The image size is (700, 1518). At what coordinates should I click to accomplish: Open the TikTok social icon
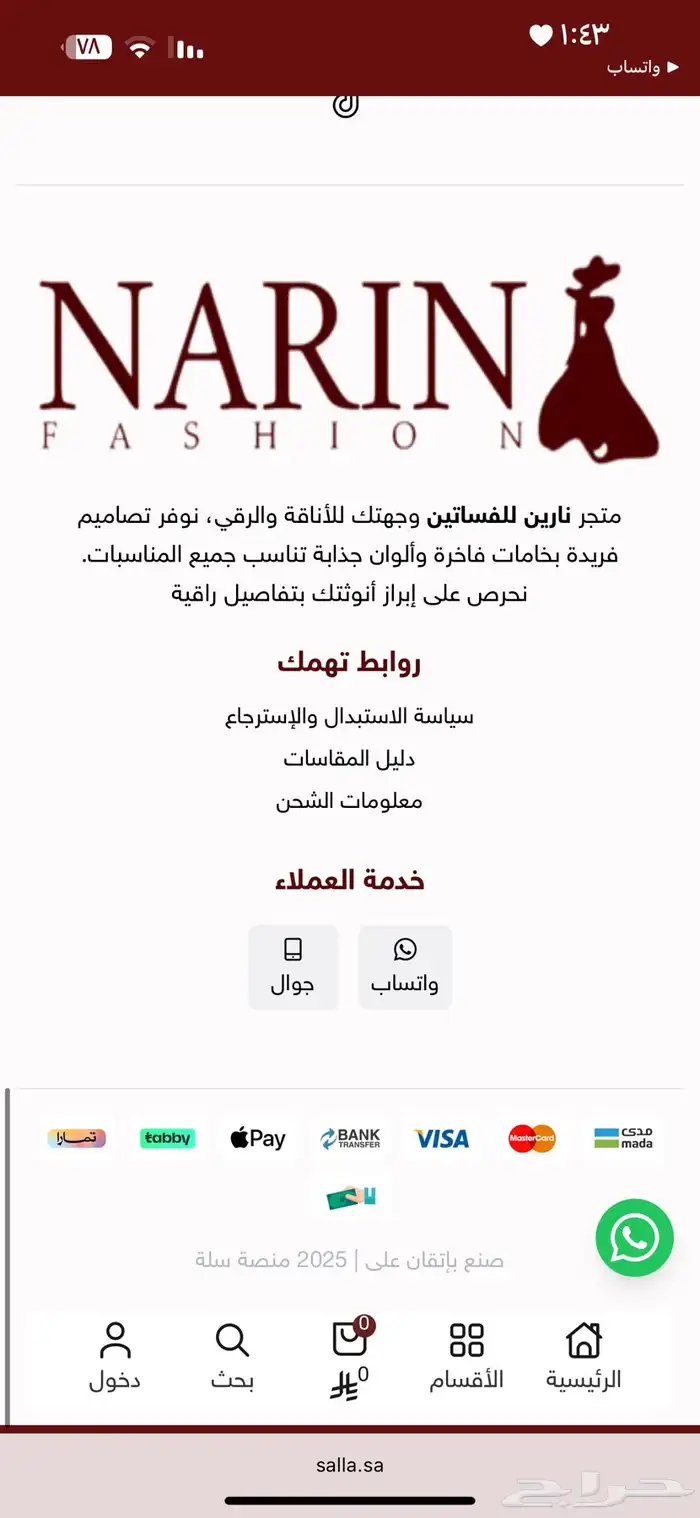point(346,104)
